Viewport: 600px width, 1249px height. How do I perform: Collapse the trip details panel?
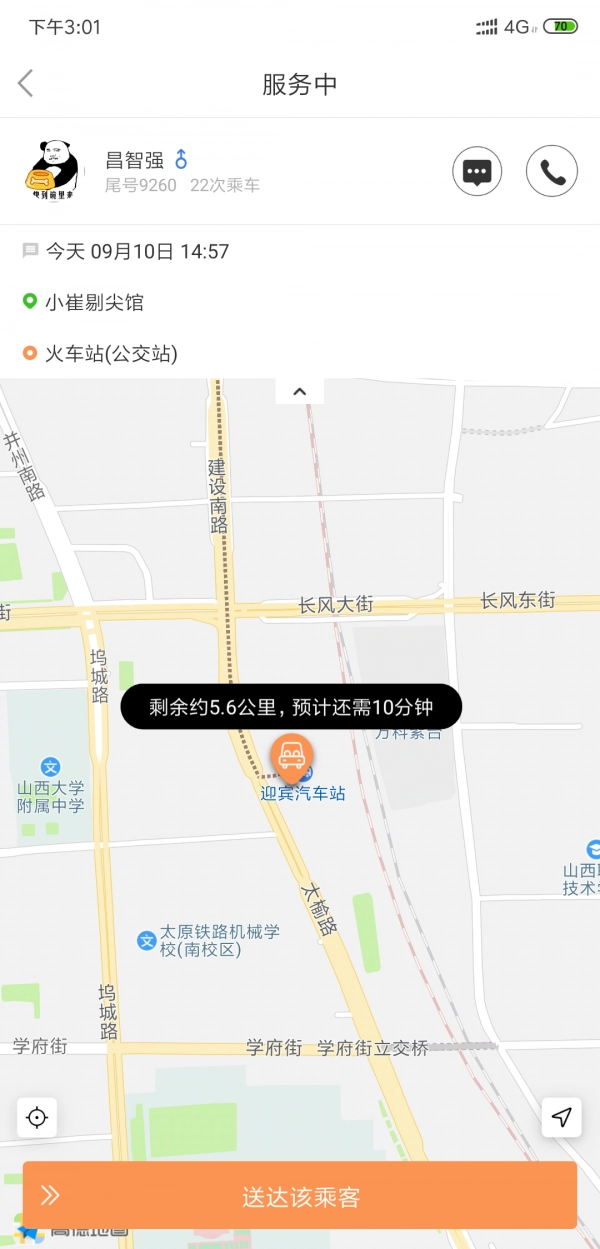(299, 391)
